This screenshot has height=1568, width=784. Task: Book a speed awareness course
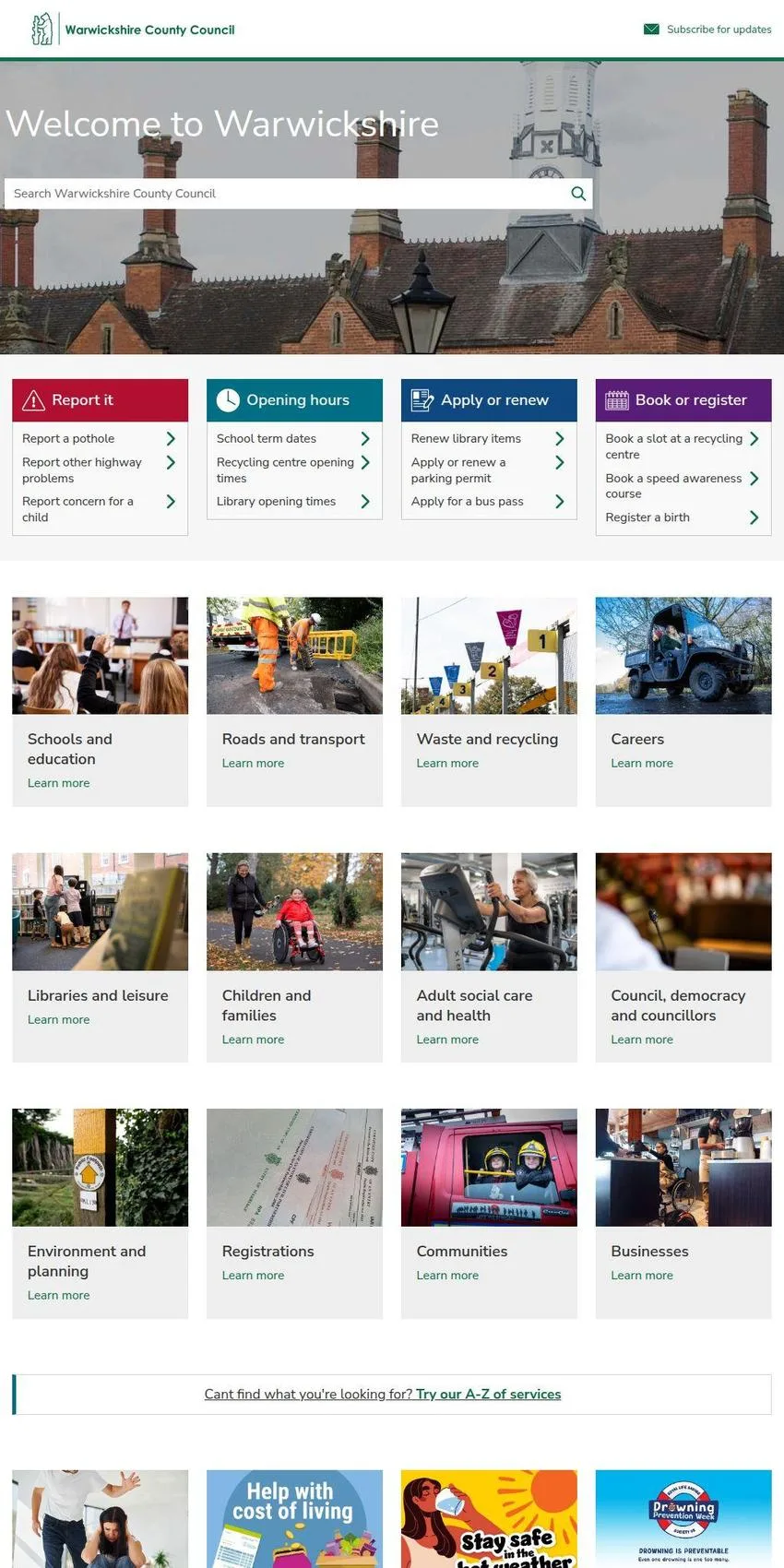(x=683, y=486)
